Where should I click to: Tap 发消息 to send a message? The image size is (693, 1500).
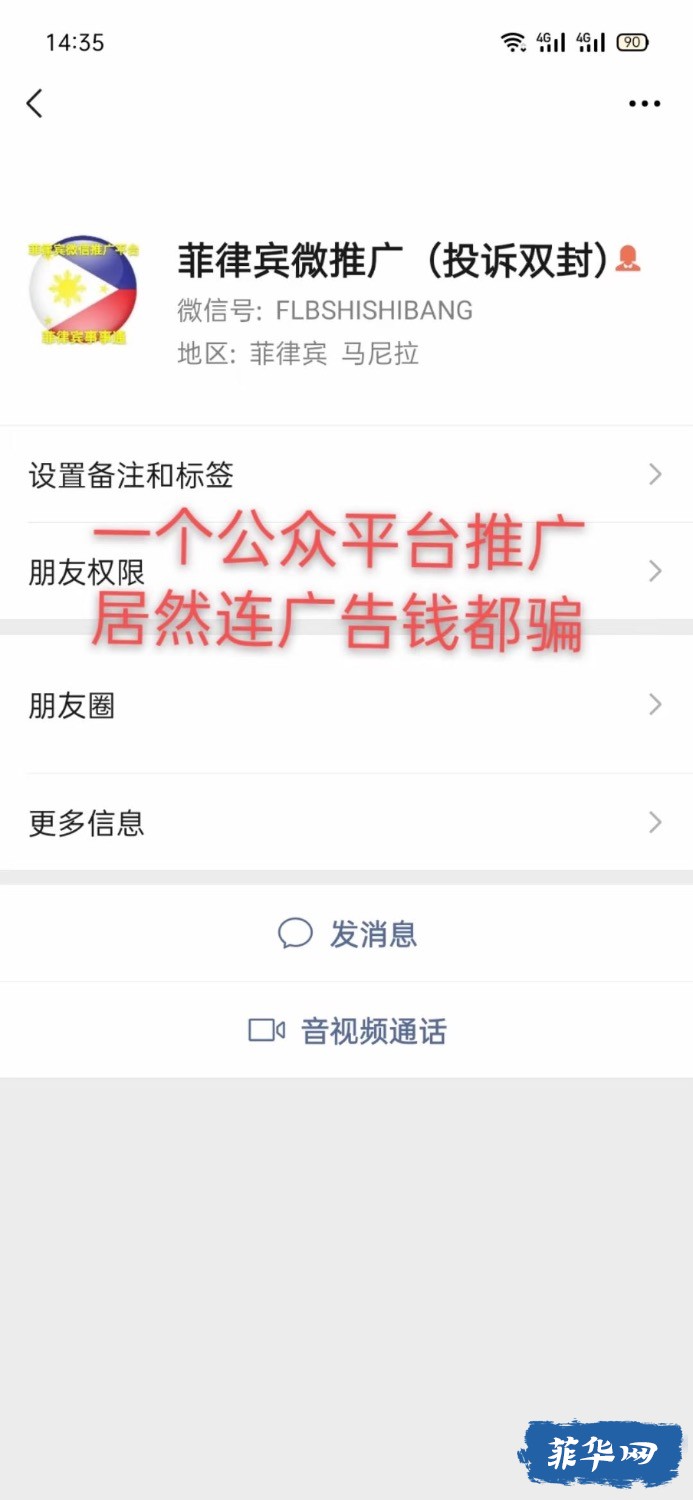coord(347,934)
